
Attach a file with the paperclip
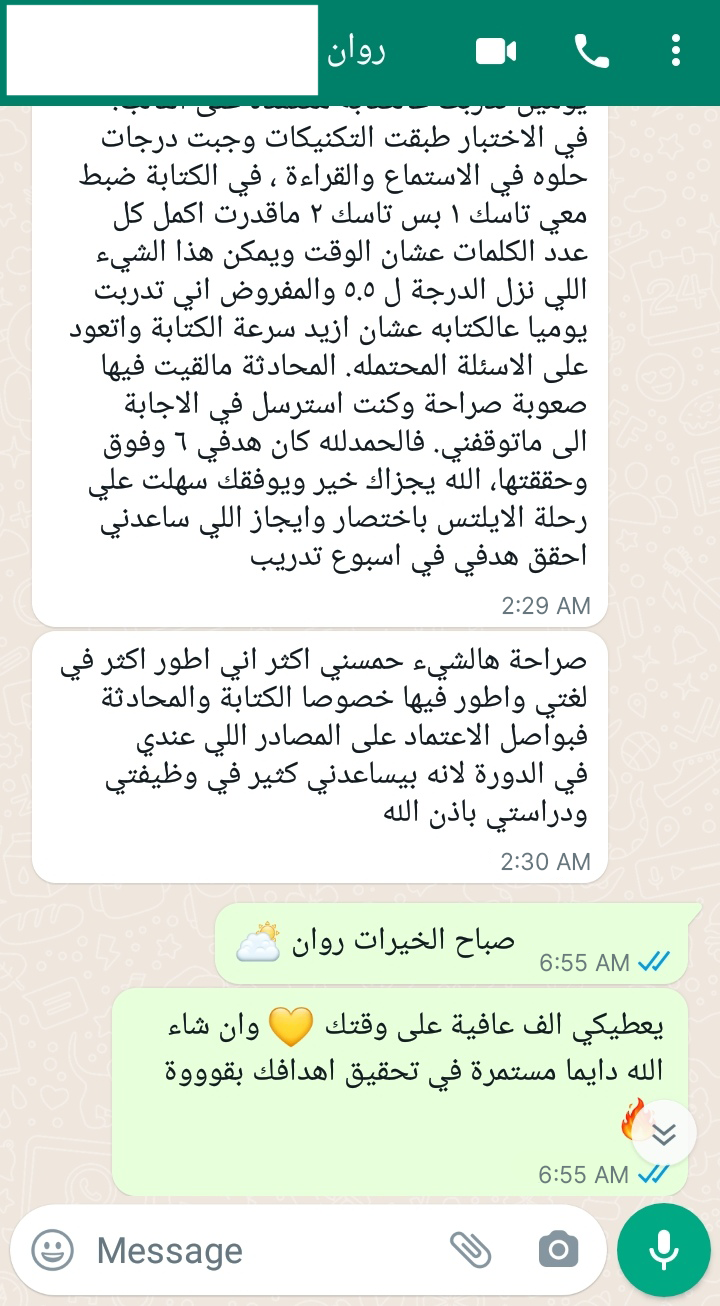coord(469,1249)
